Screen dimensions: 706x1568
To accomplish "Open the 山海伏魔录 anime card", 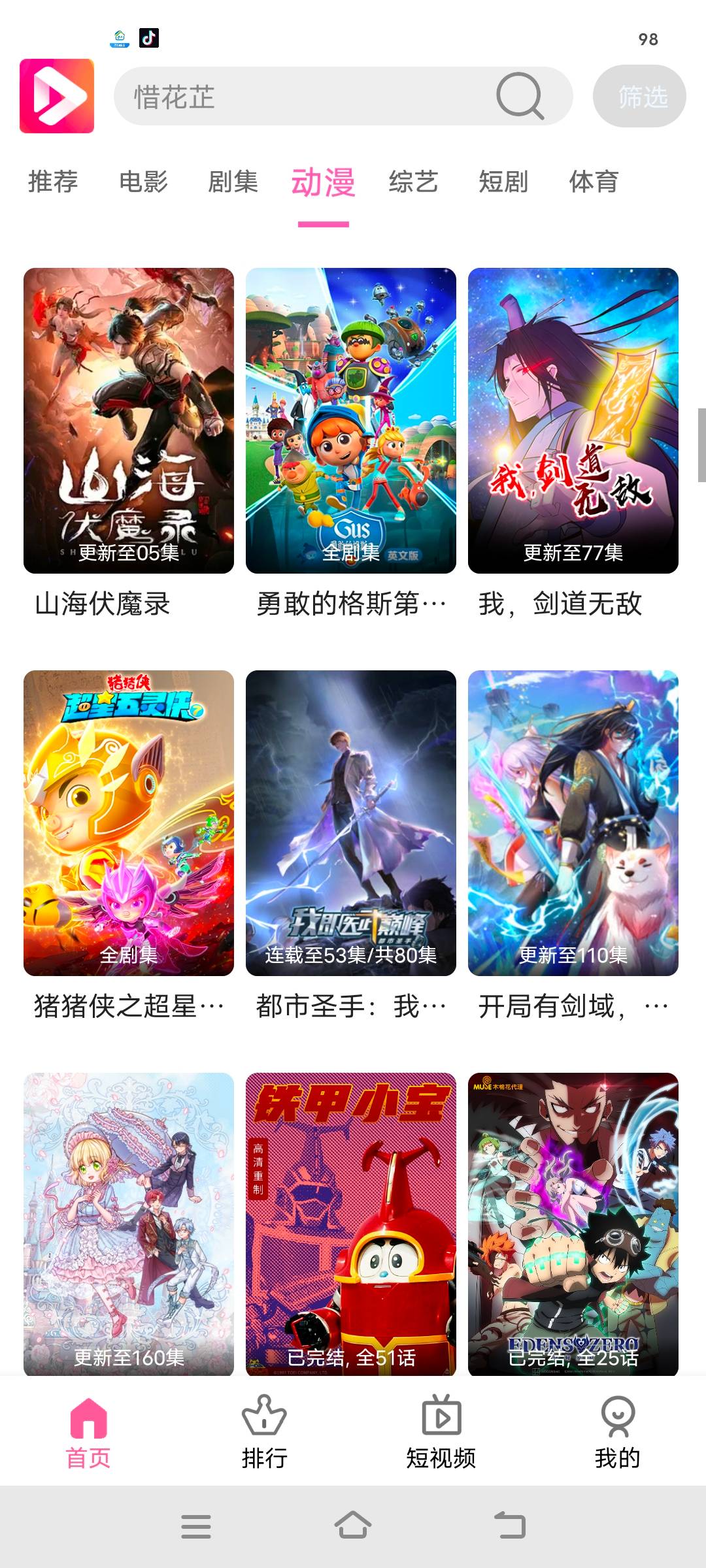I will 129,421.
